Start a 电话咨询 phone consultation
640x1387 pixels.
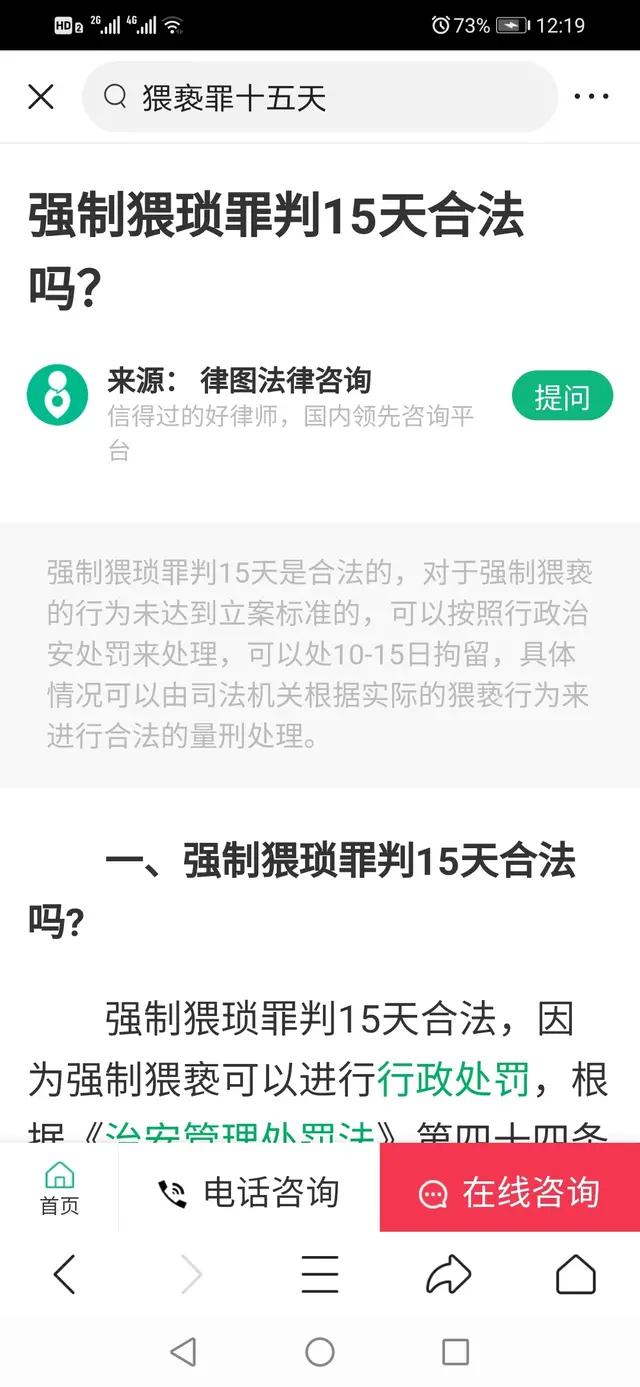(x=250, y=1192)
